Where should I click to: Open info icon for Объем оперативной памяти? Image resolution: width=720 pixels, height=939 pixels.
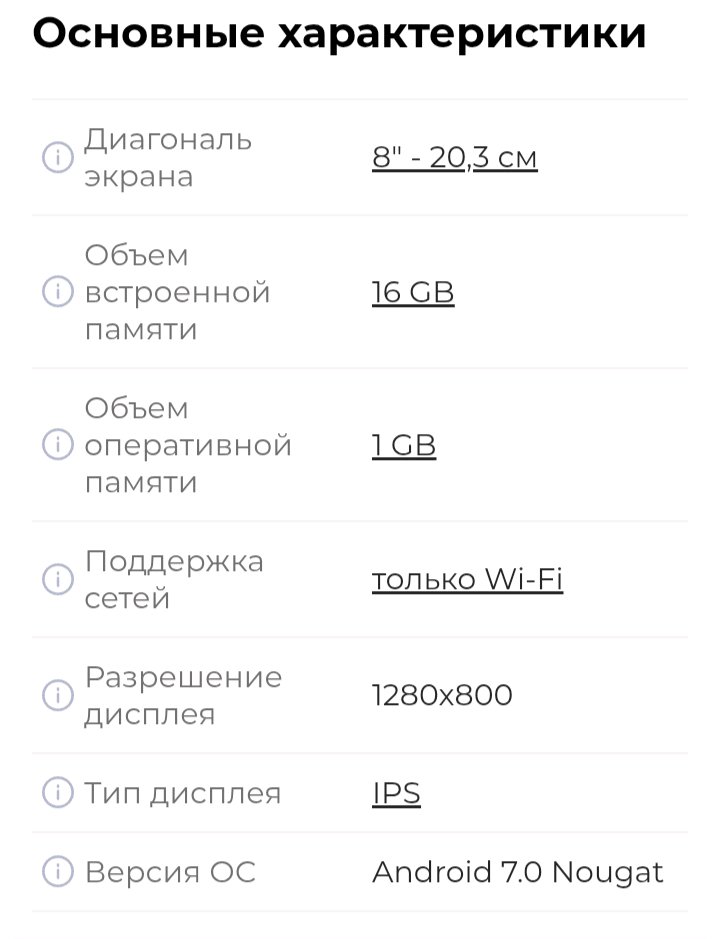(x=57, y=445)
